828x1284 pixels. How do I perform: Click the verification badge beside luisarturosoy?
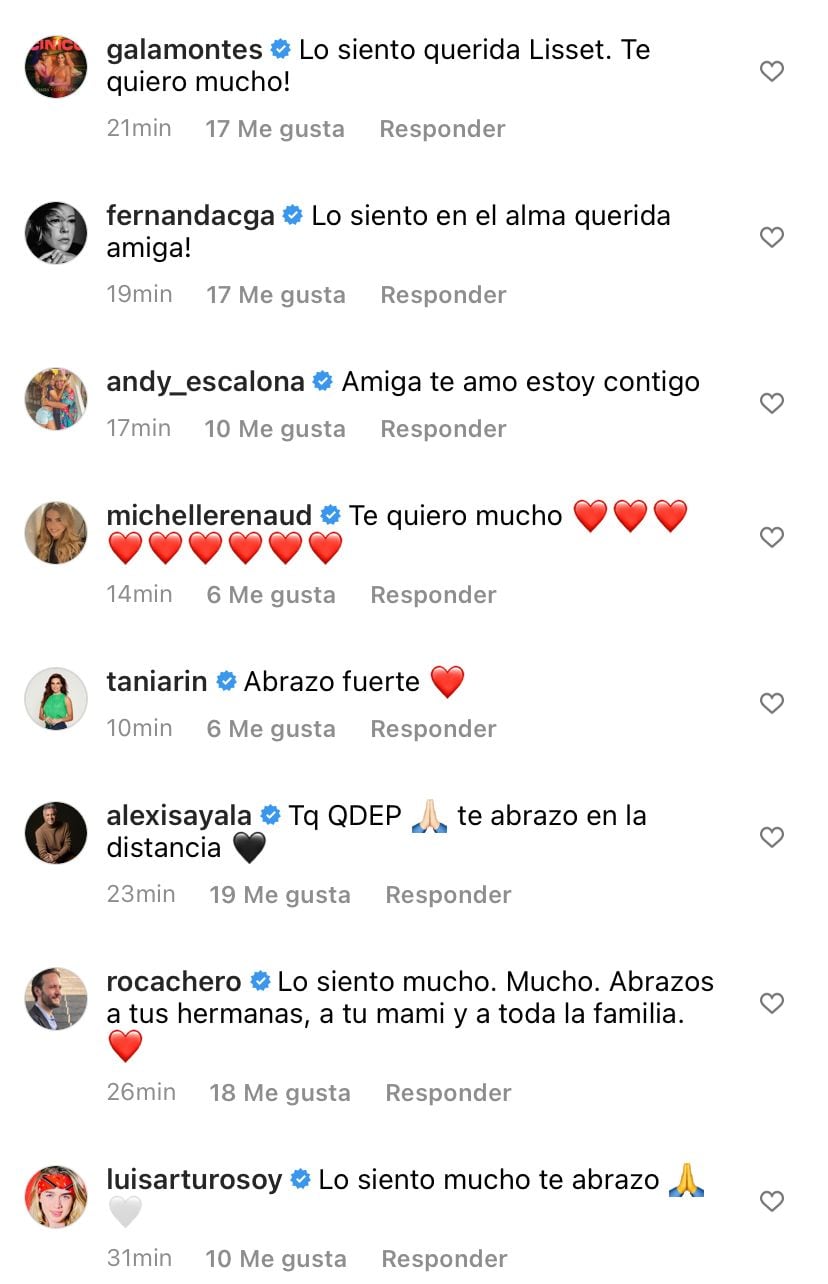point(296,1180)
